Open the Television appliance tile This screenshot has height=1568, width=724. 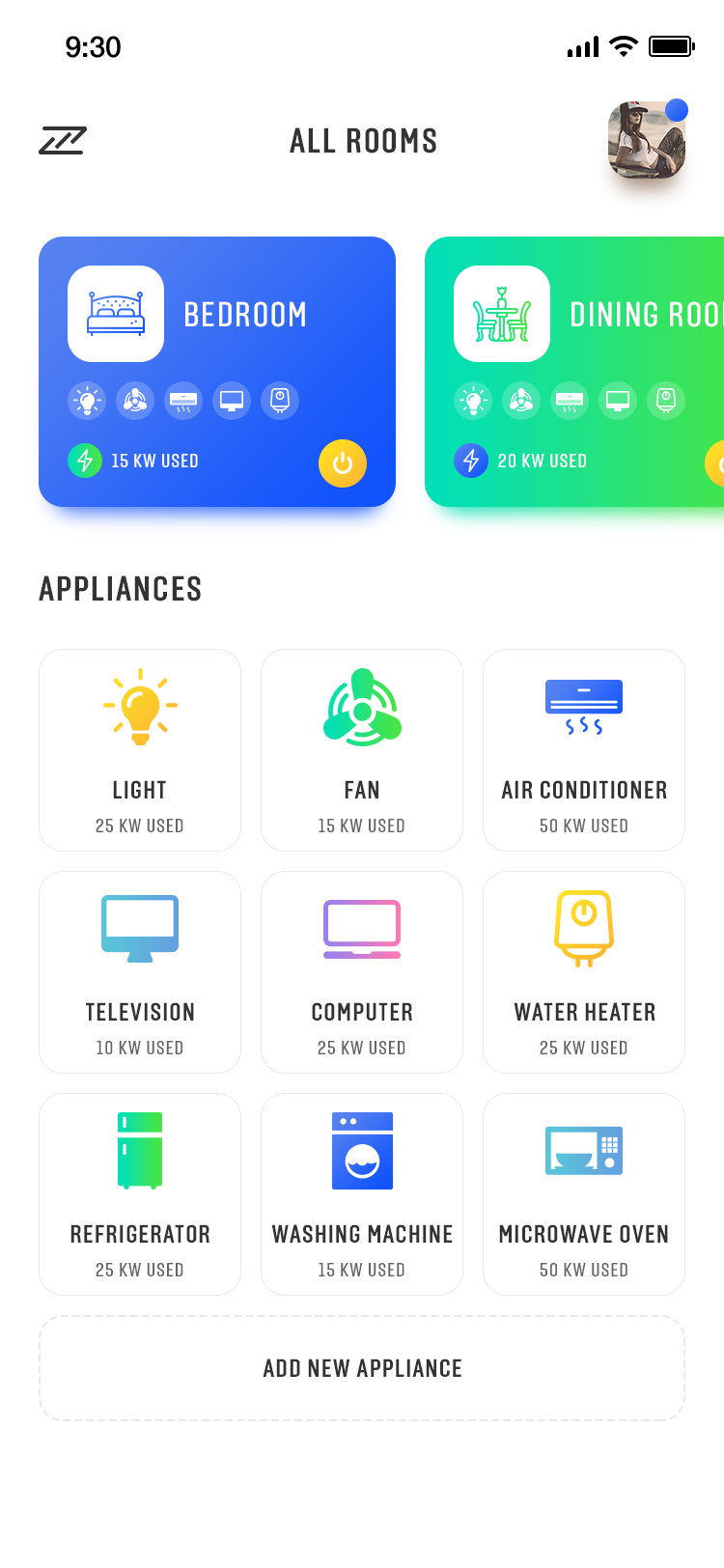140,972
